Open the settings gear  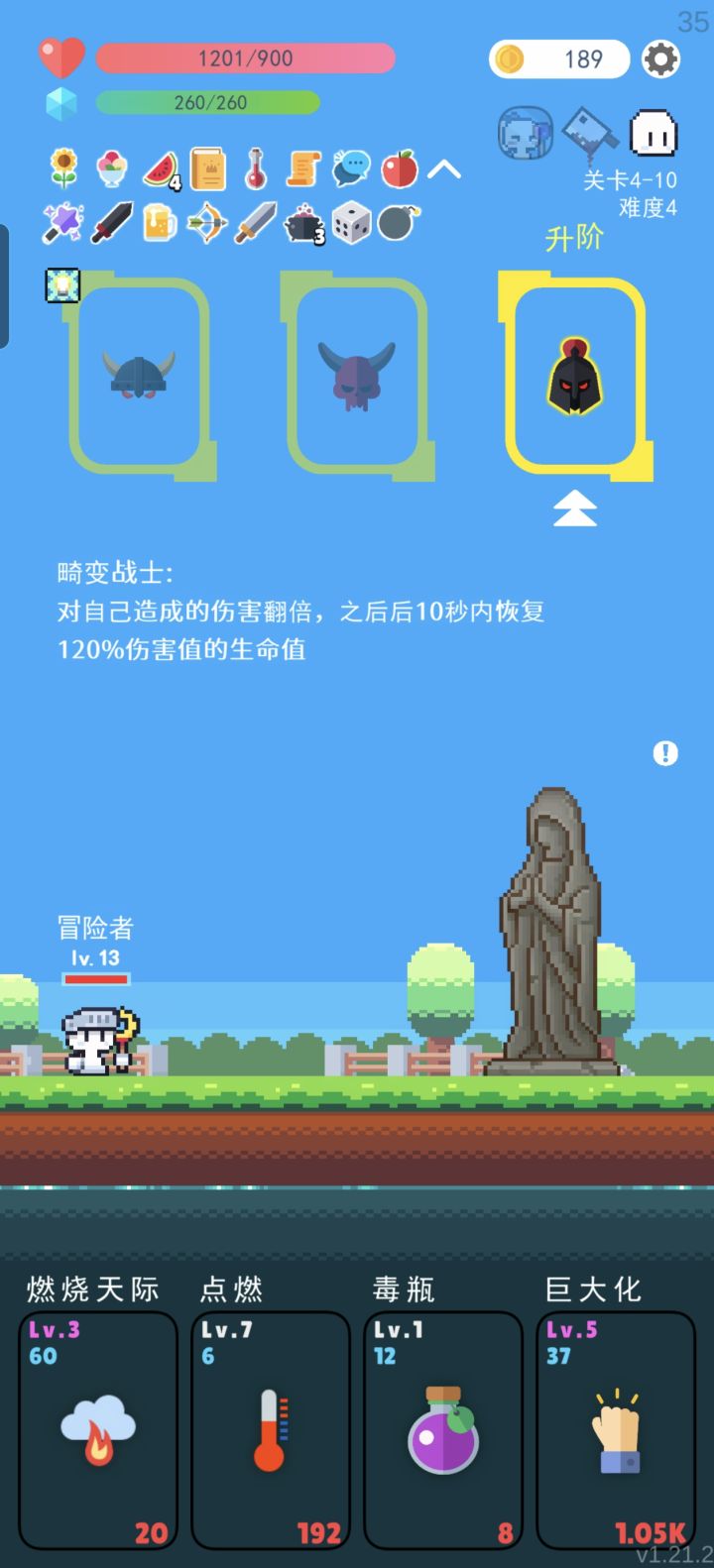pyautogui.click(x=661, y=58)
